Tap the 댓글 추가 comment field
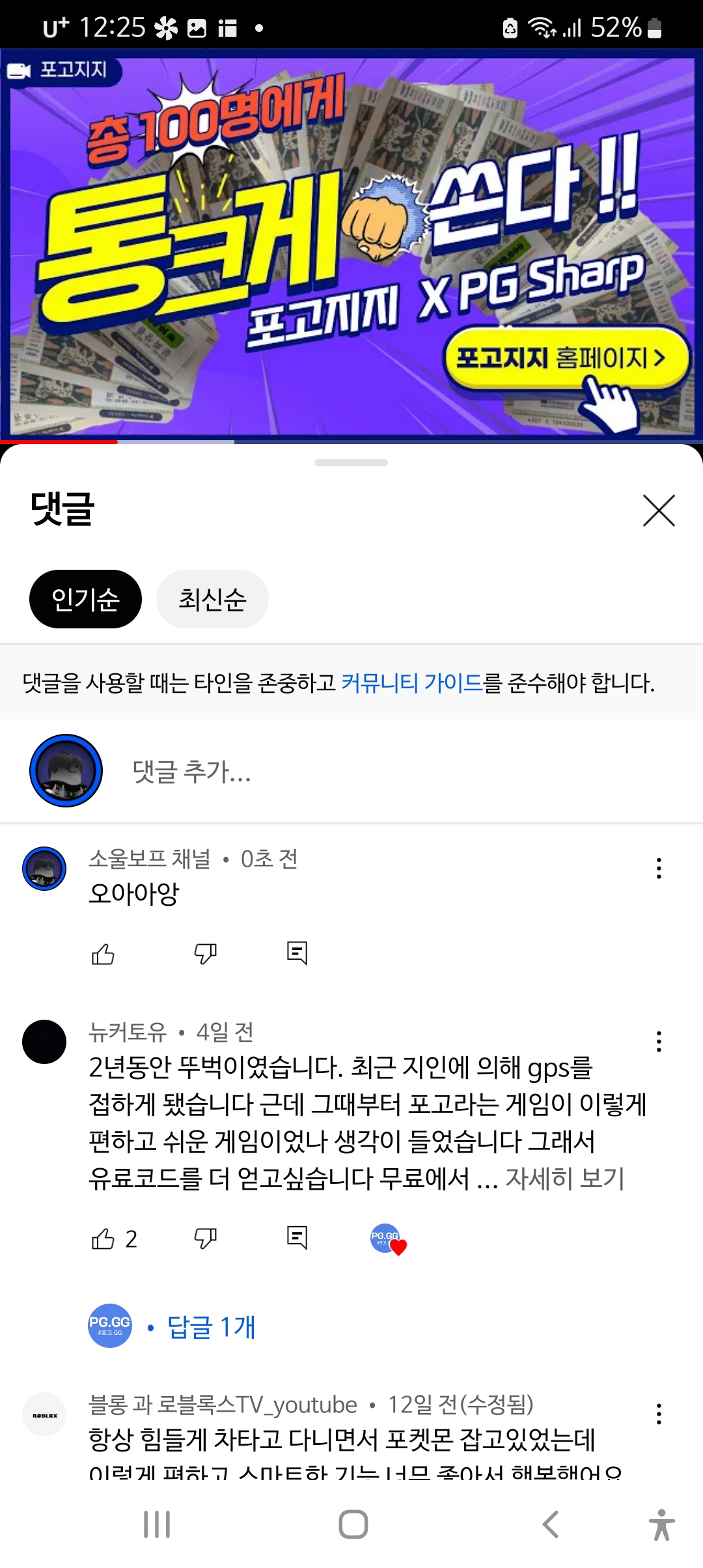 pyautogui.click(x=391, y=772)
